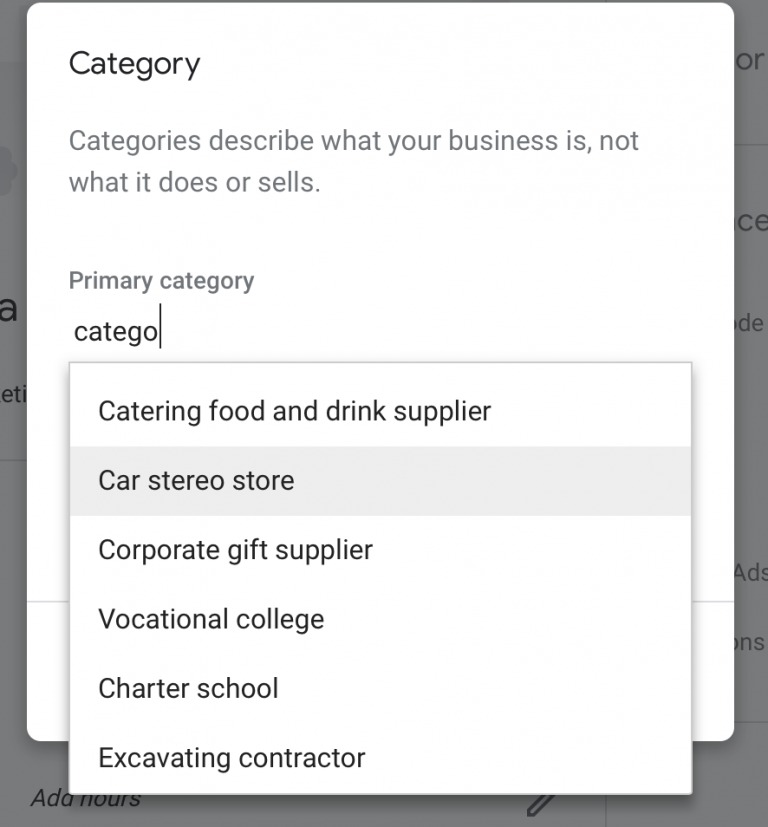Select Vocational college as the category

coord(210,619)
